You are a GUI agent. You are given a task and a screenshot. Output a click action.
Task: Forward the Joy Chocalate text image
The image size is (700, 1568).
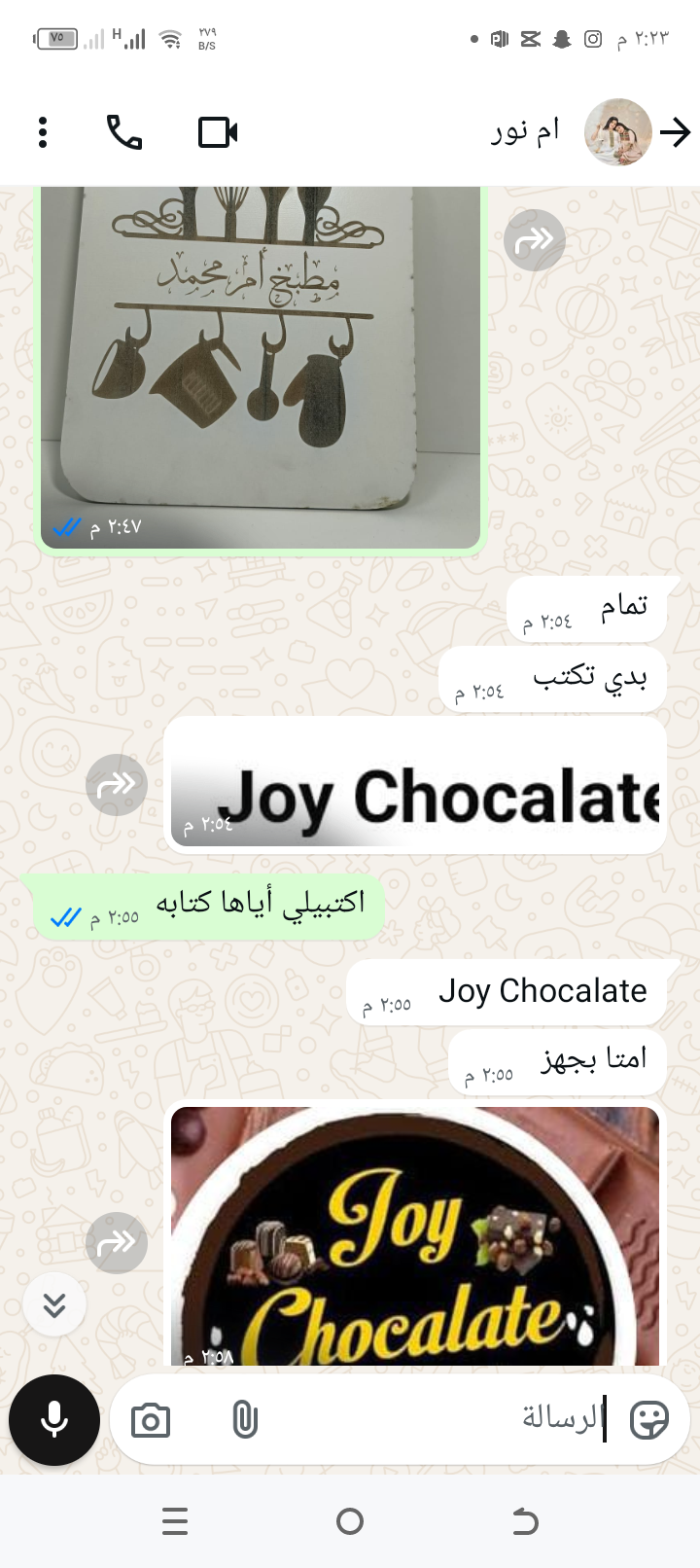(117, 784)
